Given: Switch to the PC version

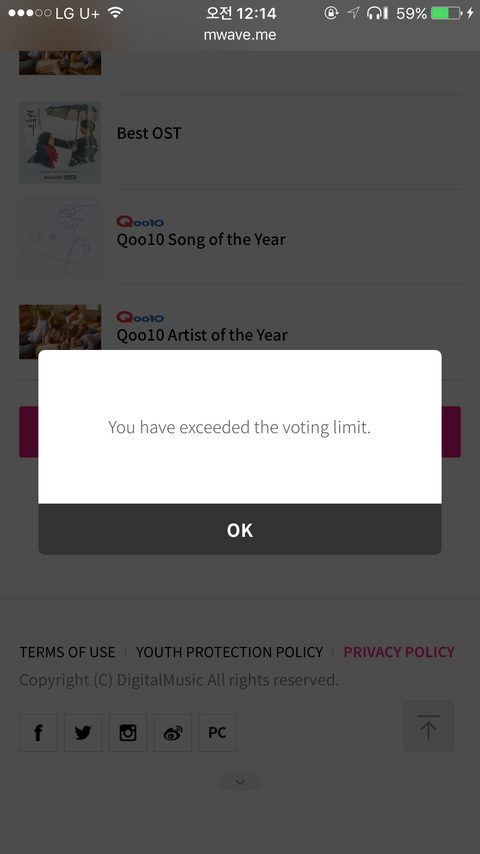Looking at the screenshot, I should tap(217, 733).
